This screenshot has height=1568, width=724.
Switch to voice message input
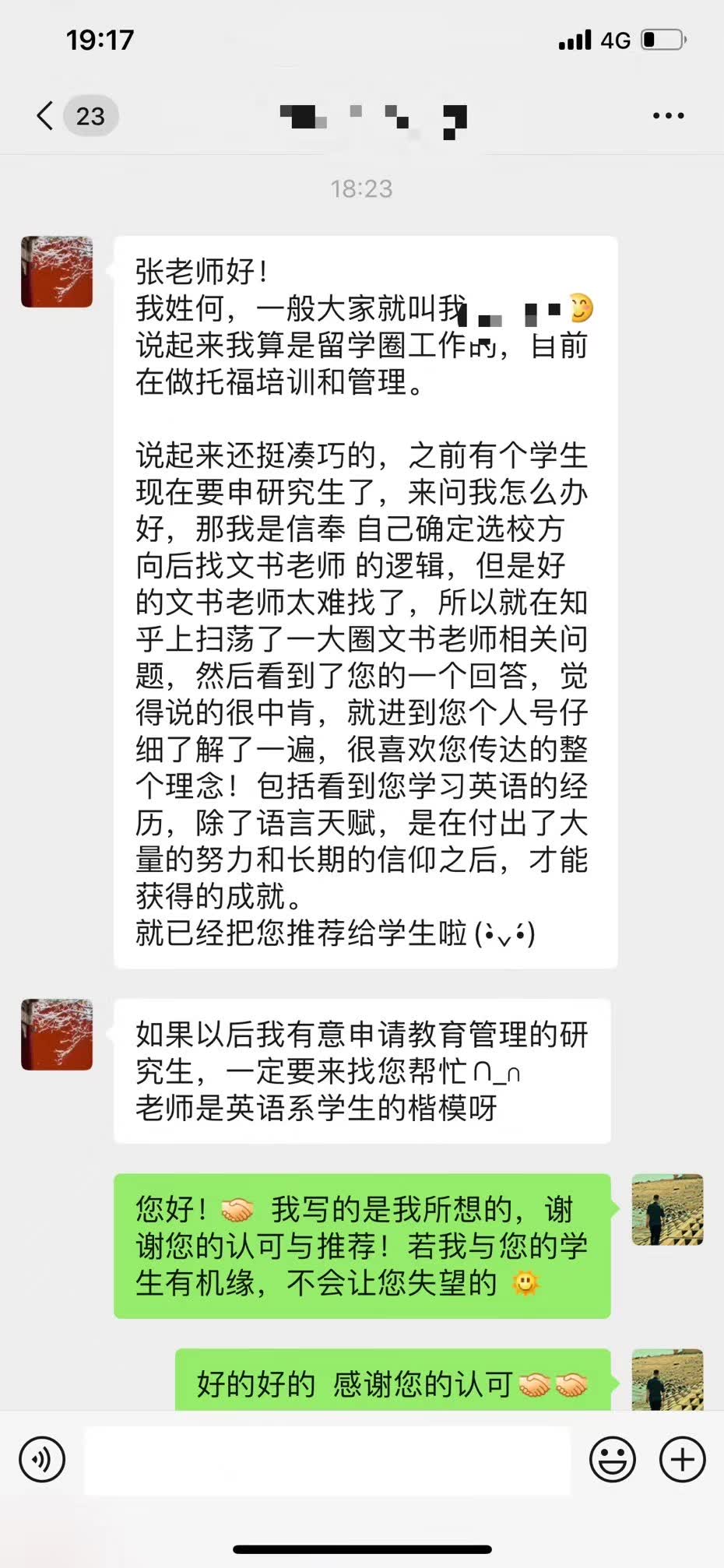click(42, 1460)
